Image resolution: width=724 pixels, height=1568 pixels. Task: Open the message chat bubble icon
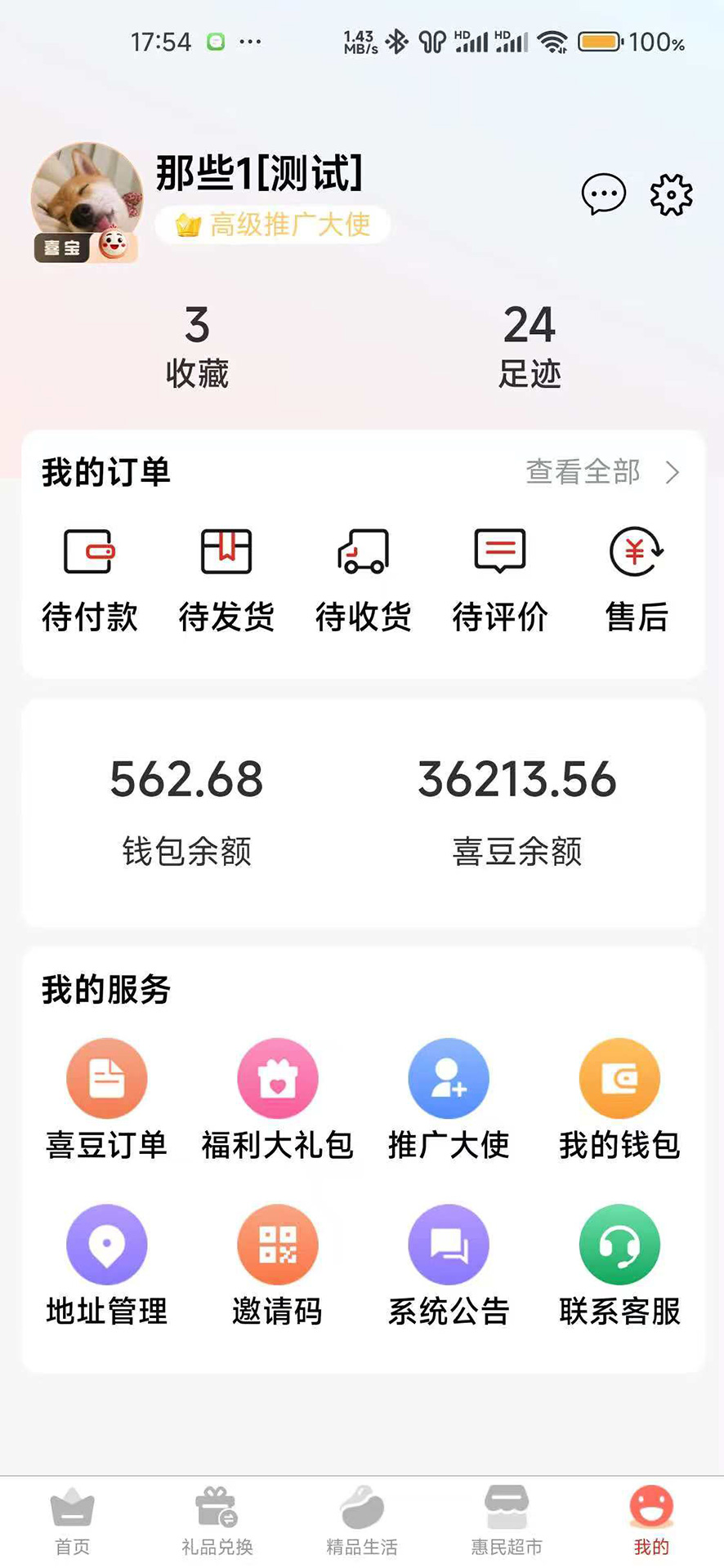click(x=603, y=194)
